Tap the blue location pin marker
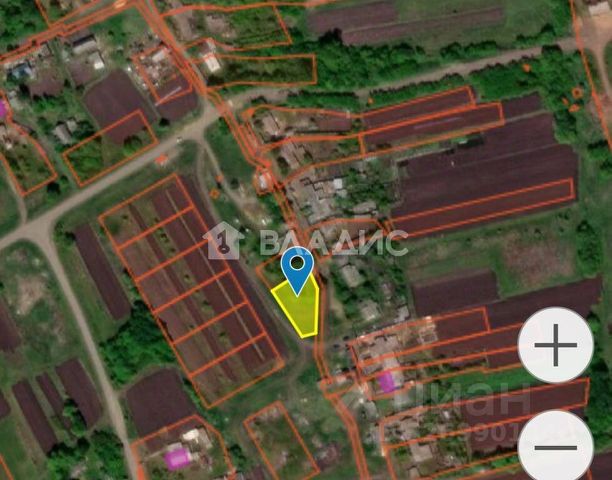 coord(297,265)
